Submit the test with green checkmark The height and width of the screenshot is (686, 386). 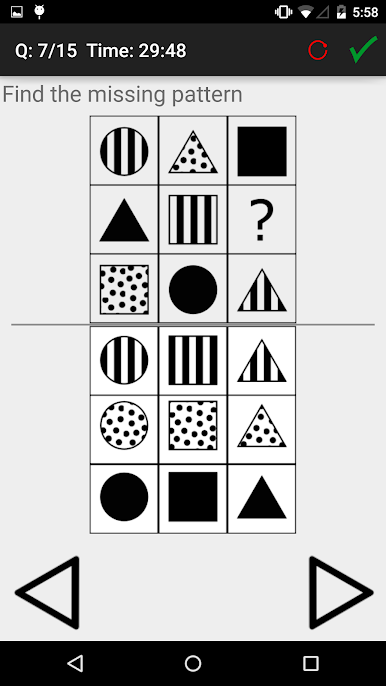pyautogui.click(x=363, y=49)
